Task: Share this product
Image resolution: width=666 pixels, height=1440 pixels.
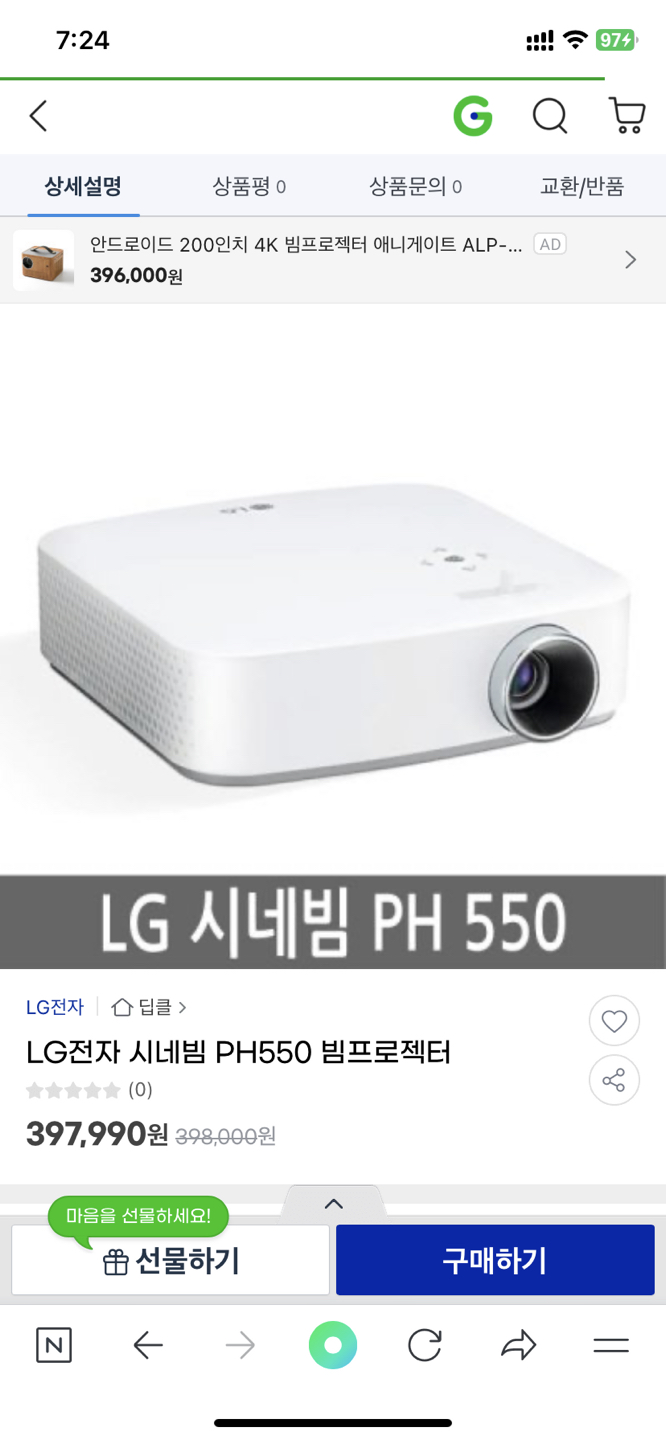Action: [614, 1080]
